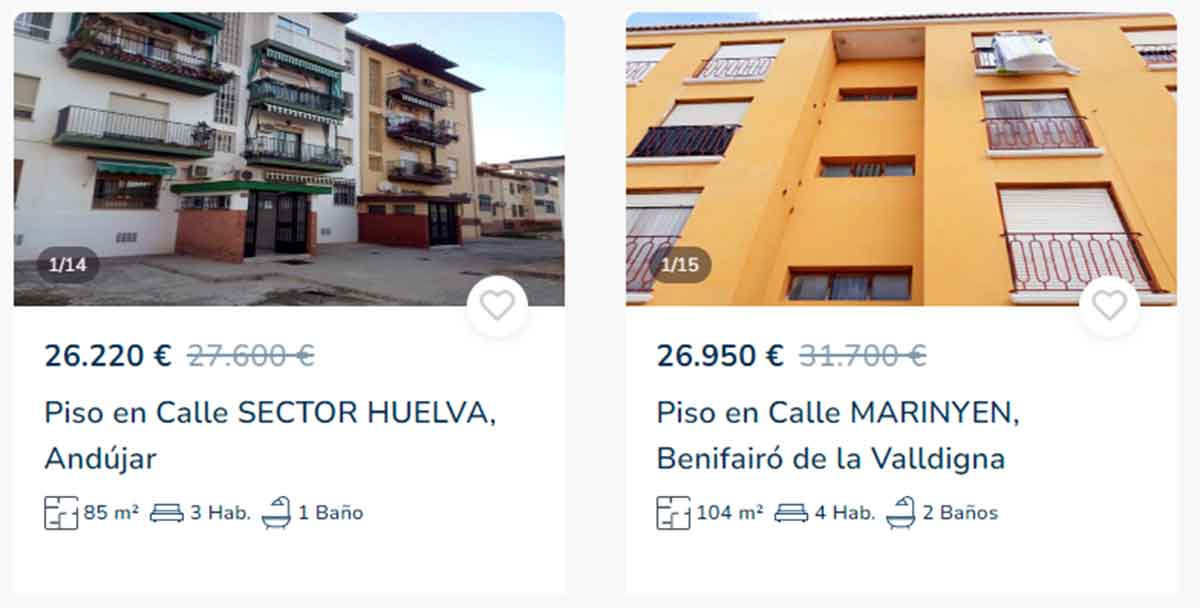Viewport: 1200px width, 608px height.
Task: Save the Calle MARINYEN flat to favorites
Action: tap(1109, 305)
